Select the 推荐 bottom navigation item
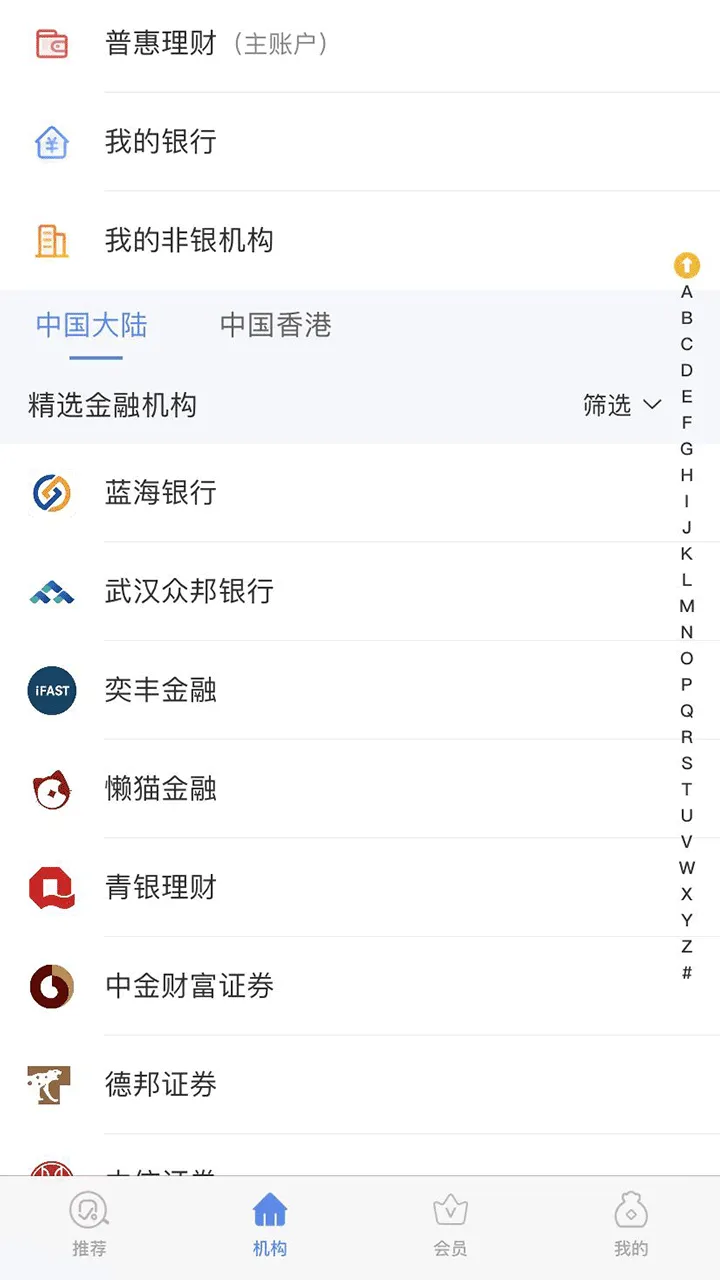The width and height of the screenshot is (720, 1280). point(89,1222)
